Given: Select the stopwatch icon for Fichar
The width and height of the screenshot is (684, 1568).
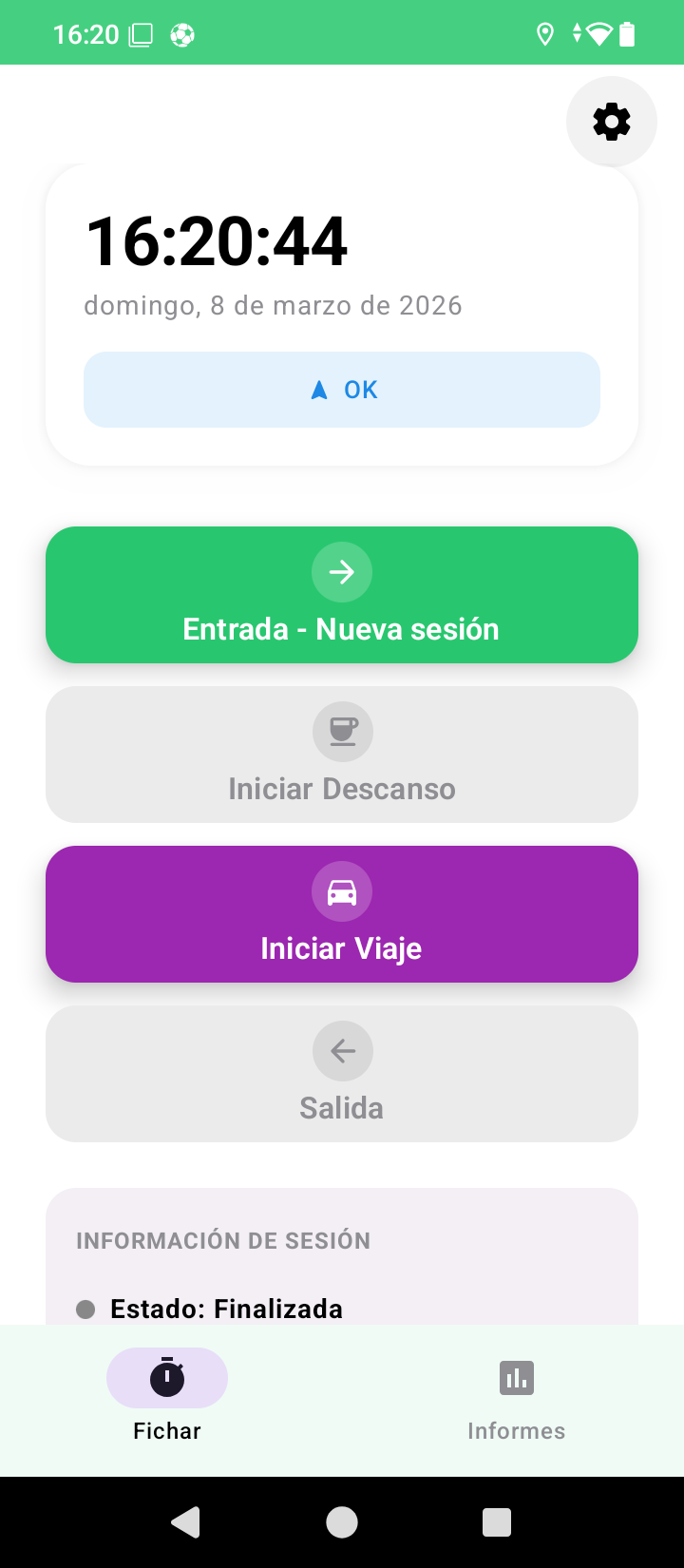Looking at the screenshot, I should [x=167, y=1377].
